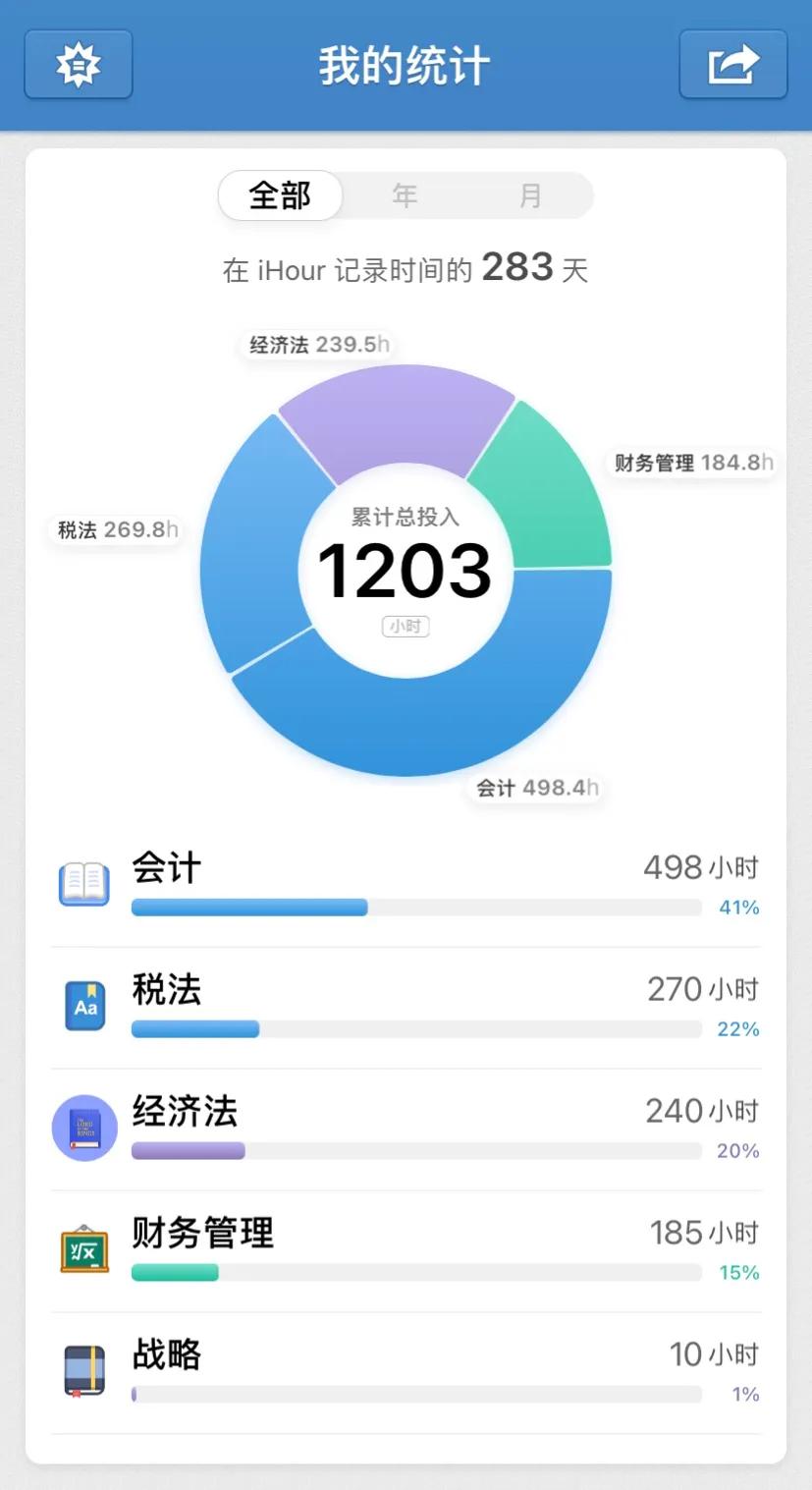Switch to the 月 tab

[530, 195]
